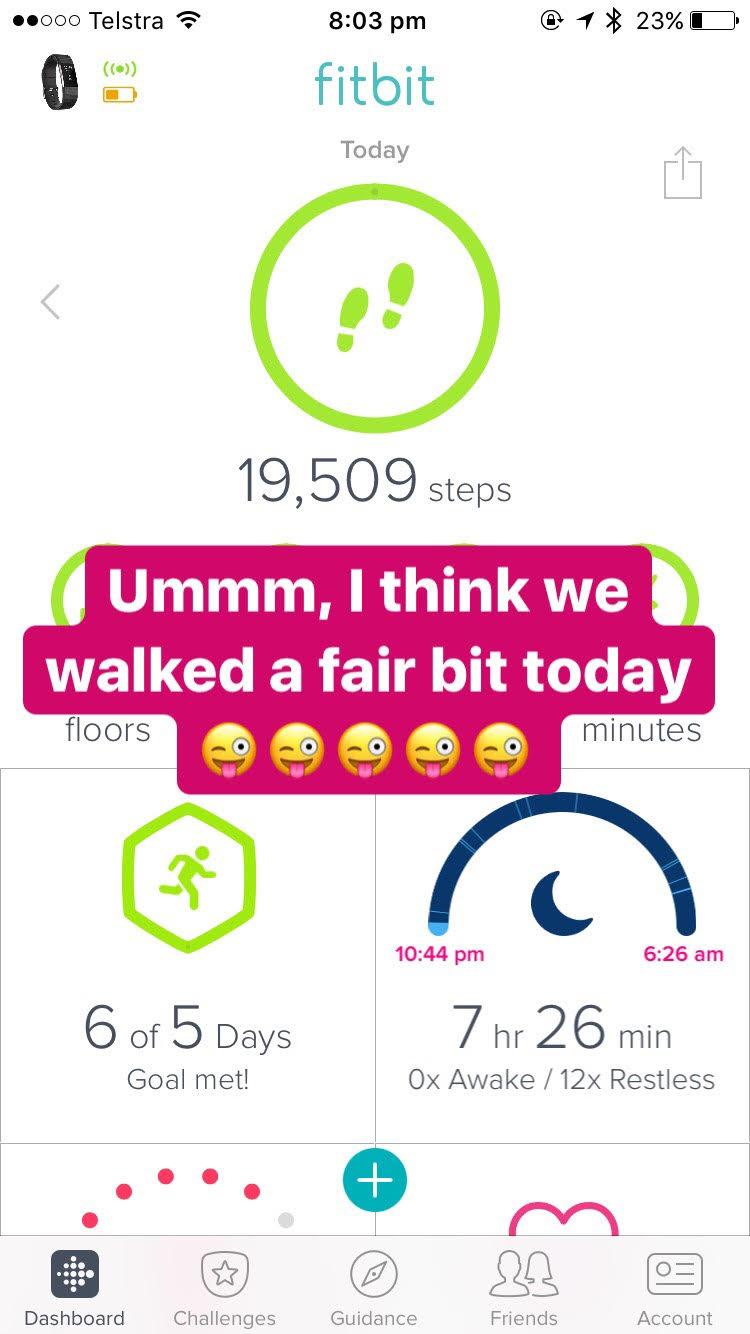Select the exercise runner hexagon icon

pyautogui.click(x=187, y=875)
